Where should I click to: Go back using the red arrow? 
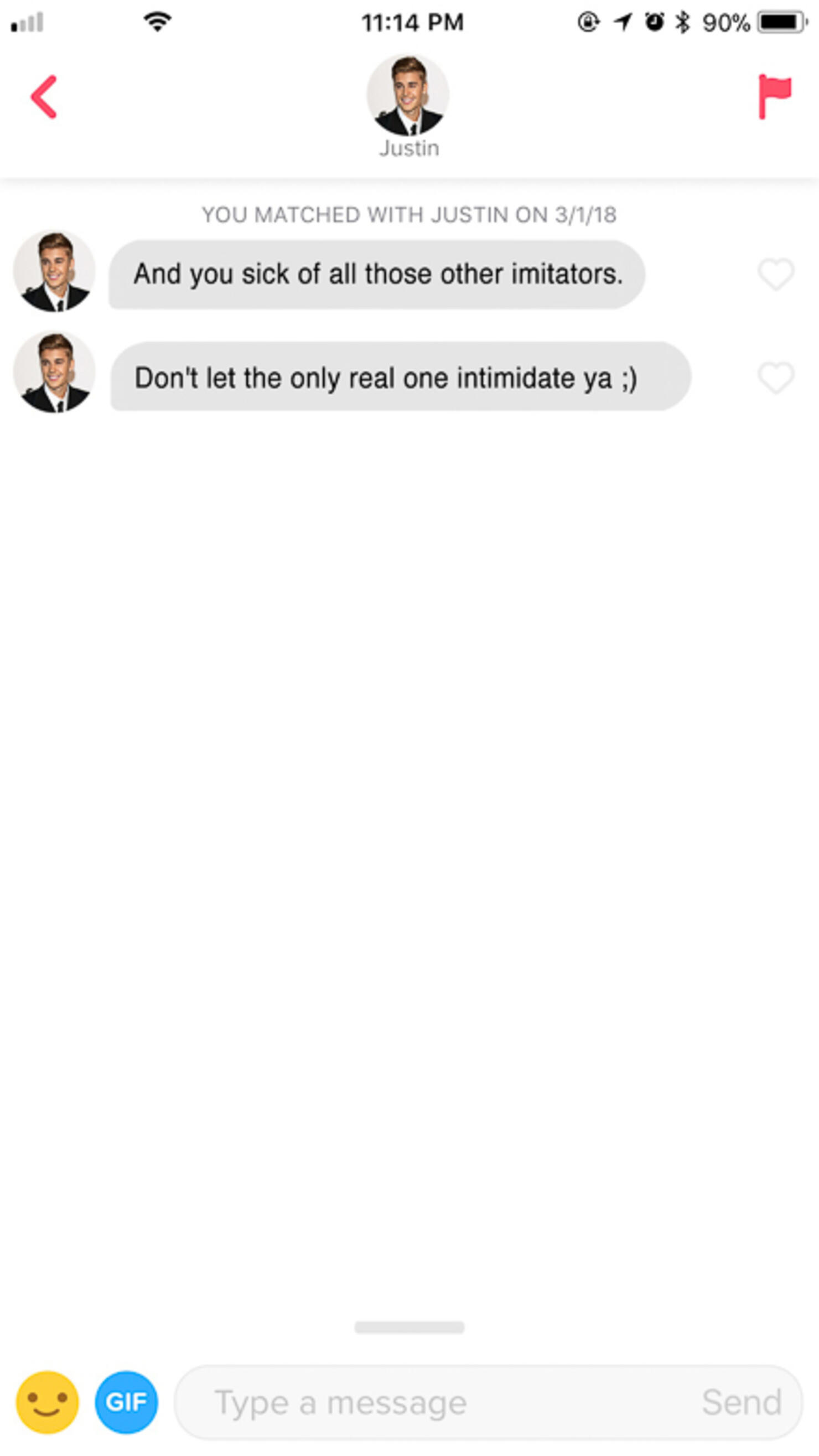tap(44, 97)
